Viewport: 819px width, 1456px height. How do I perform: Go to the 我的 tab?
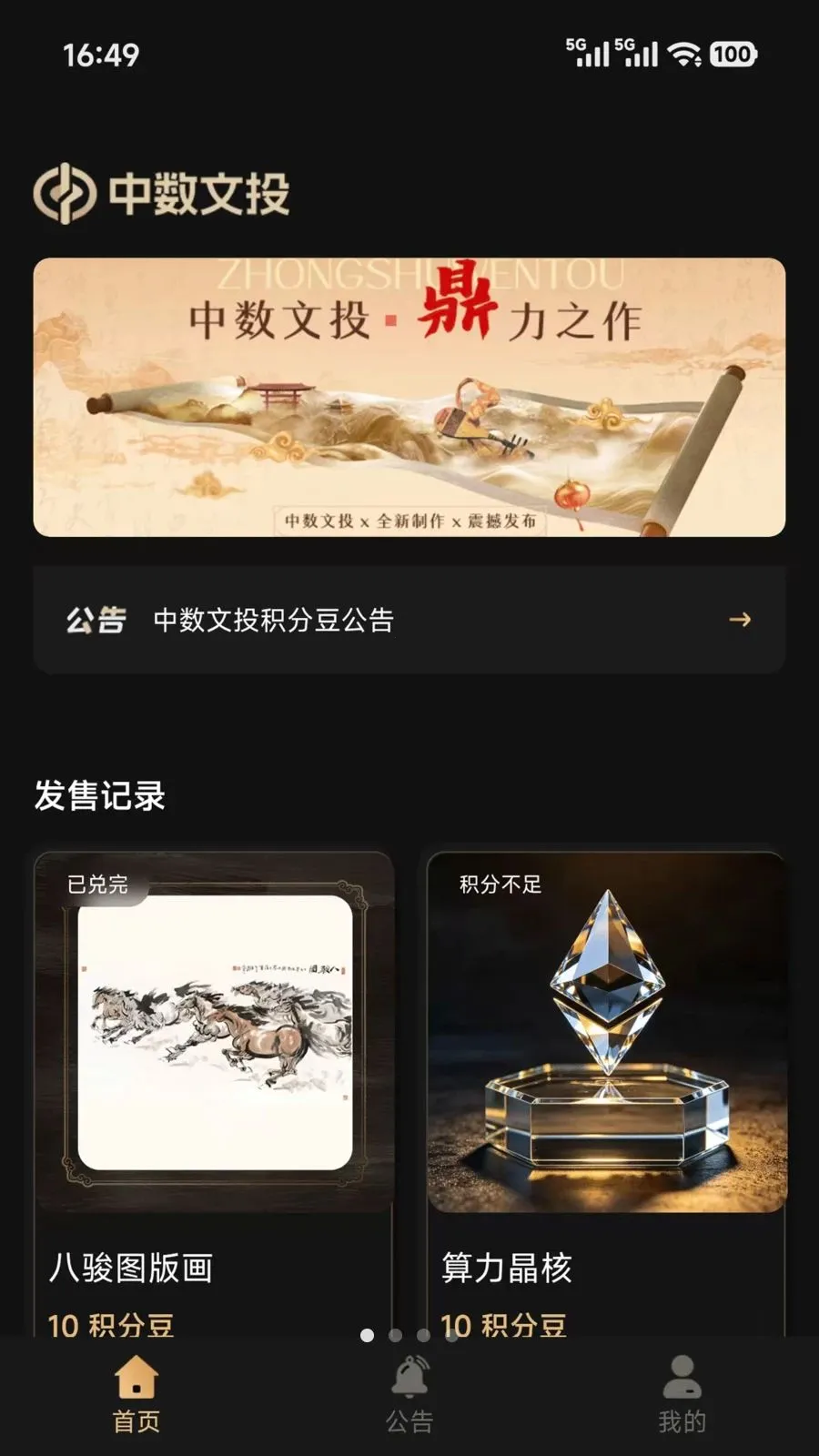point(682,1394)
